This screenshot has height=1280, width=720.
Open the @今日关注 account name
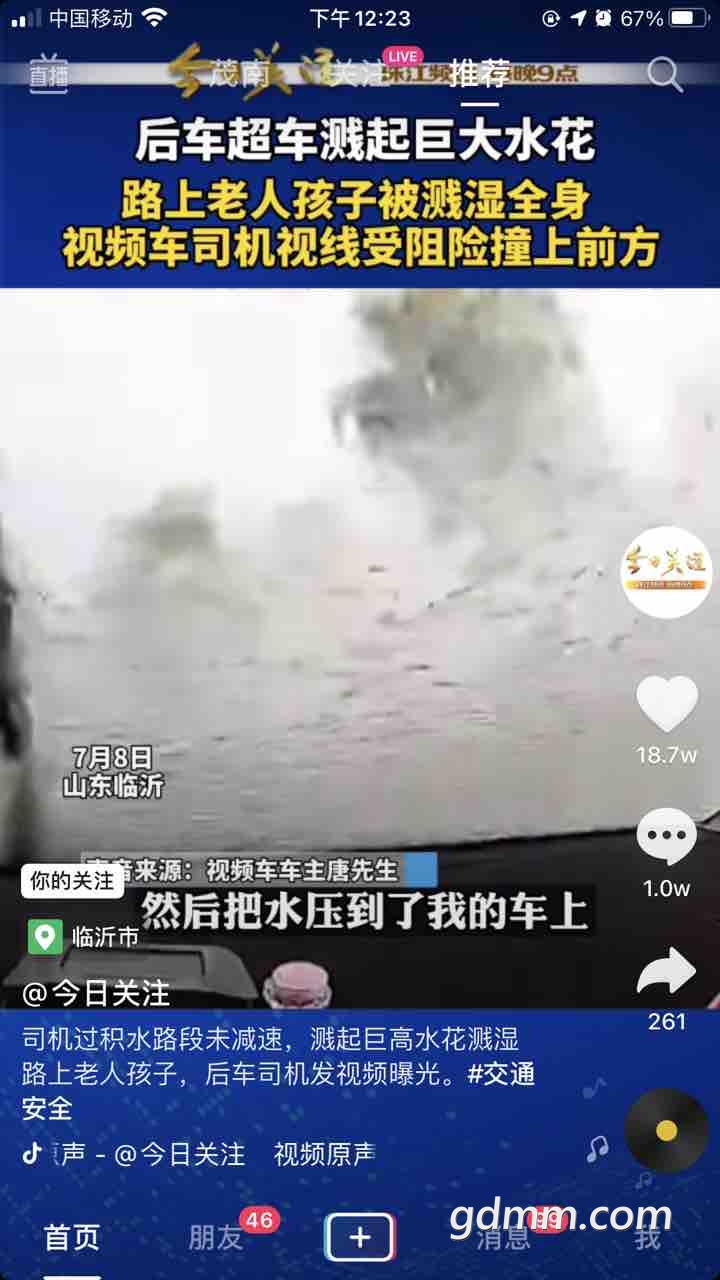pyautogui.click(x=96, y=993)
